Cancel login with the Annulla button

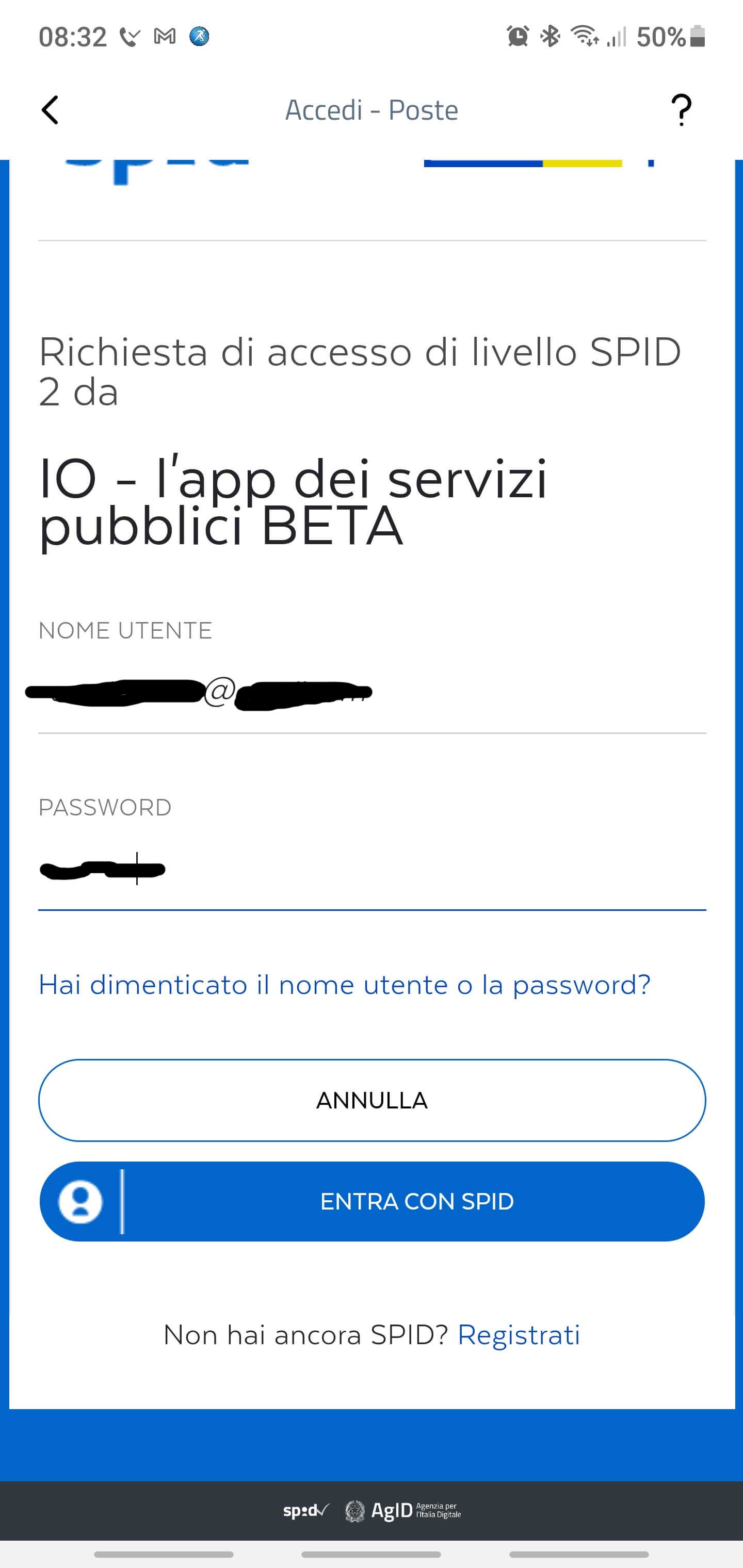[x=372, y=1101]
